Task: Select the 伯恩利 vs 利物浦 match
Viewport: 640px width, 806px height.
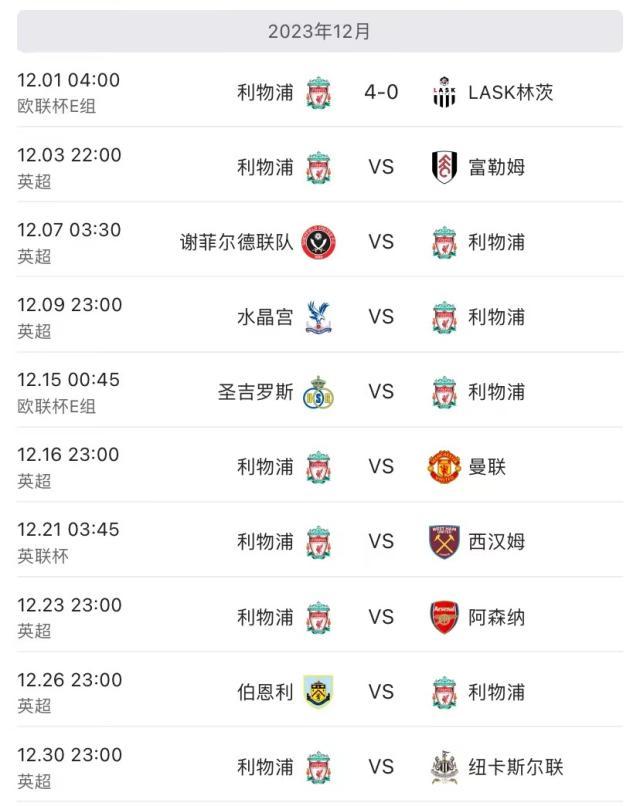Action: [381, 692]
